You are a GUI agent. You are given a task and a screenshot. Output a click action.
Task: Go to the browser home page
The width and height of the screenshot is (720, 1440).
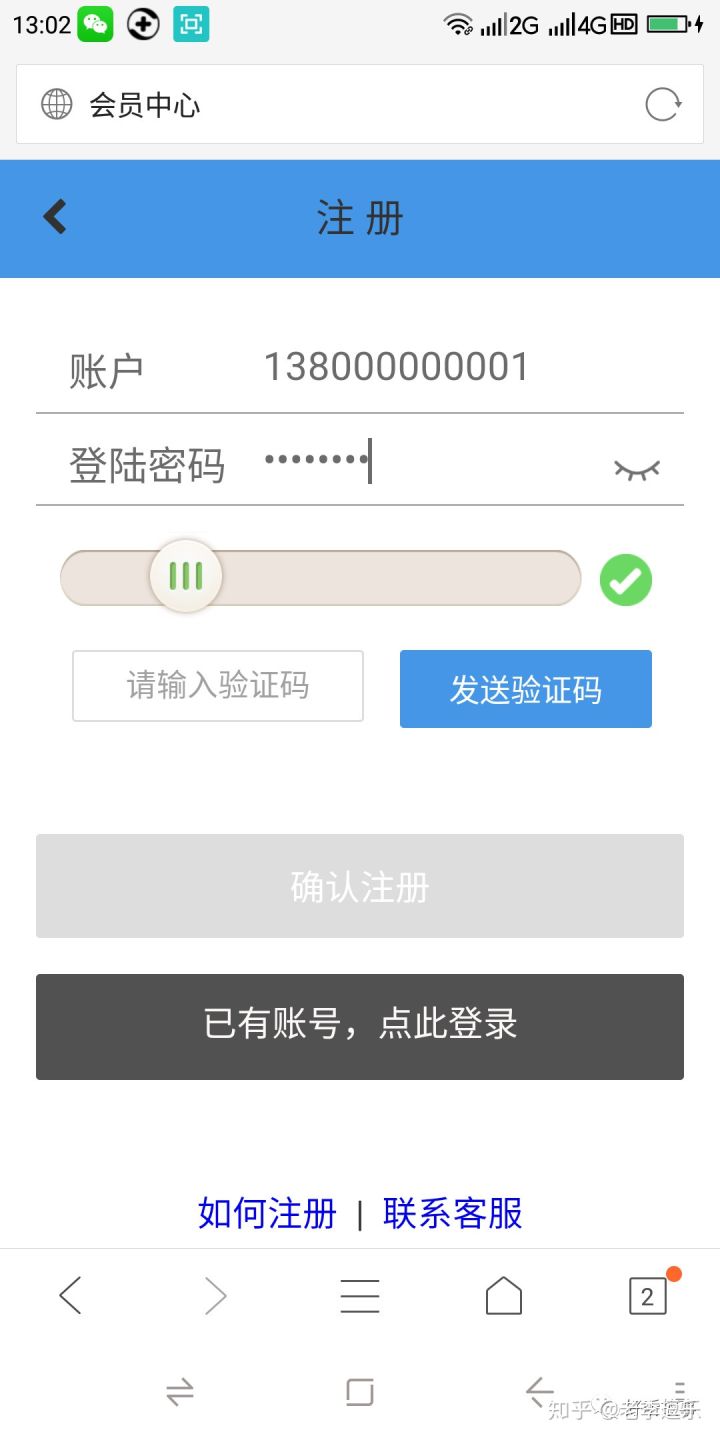(x=504, y=1296)
